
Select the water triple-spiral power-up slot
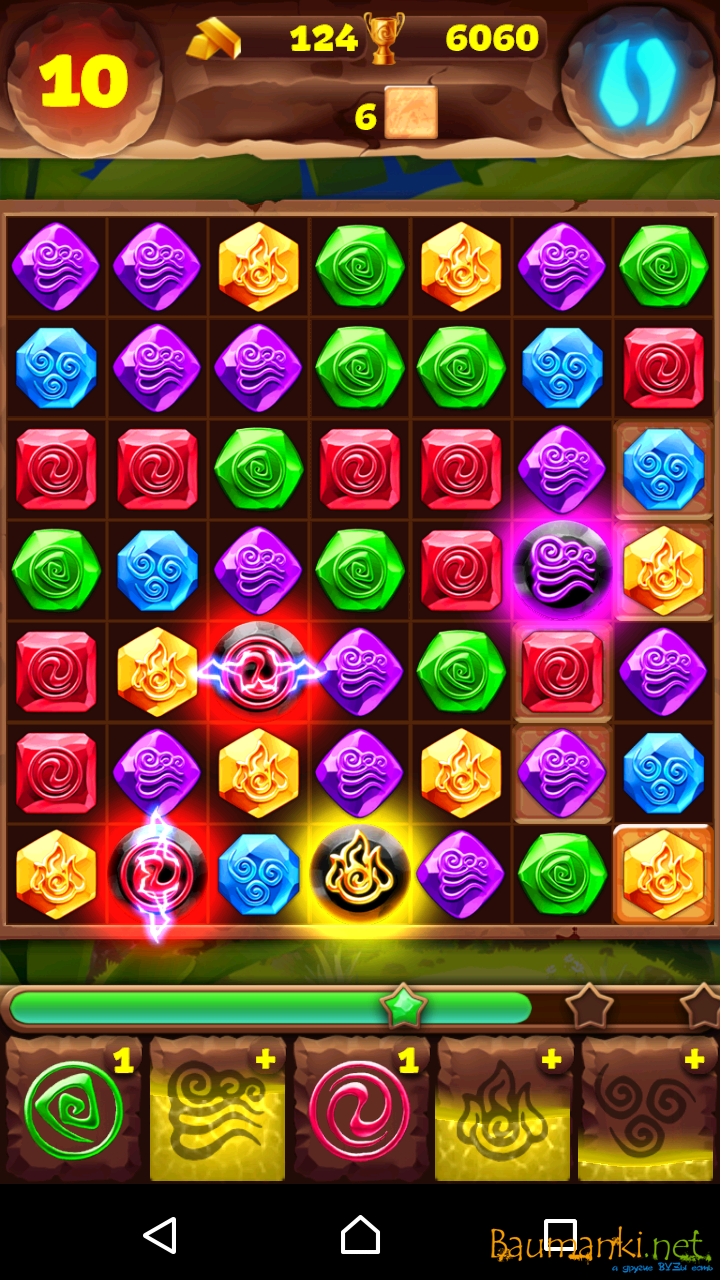[646, 1110]
